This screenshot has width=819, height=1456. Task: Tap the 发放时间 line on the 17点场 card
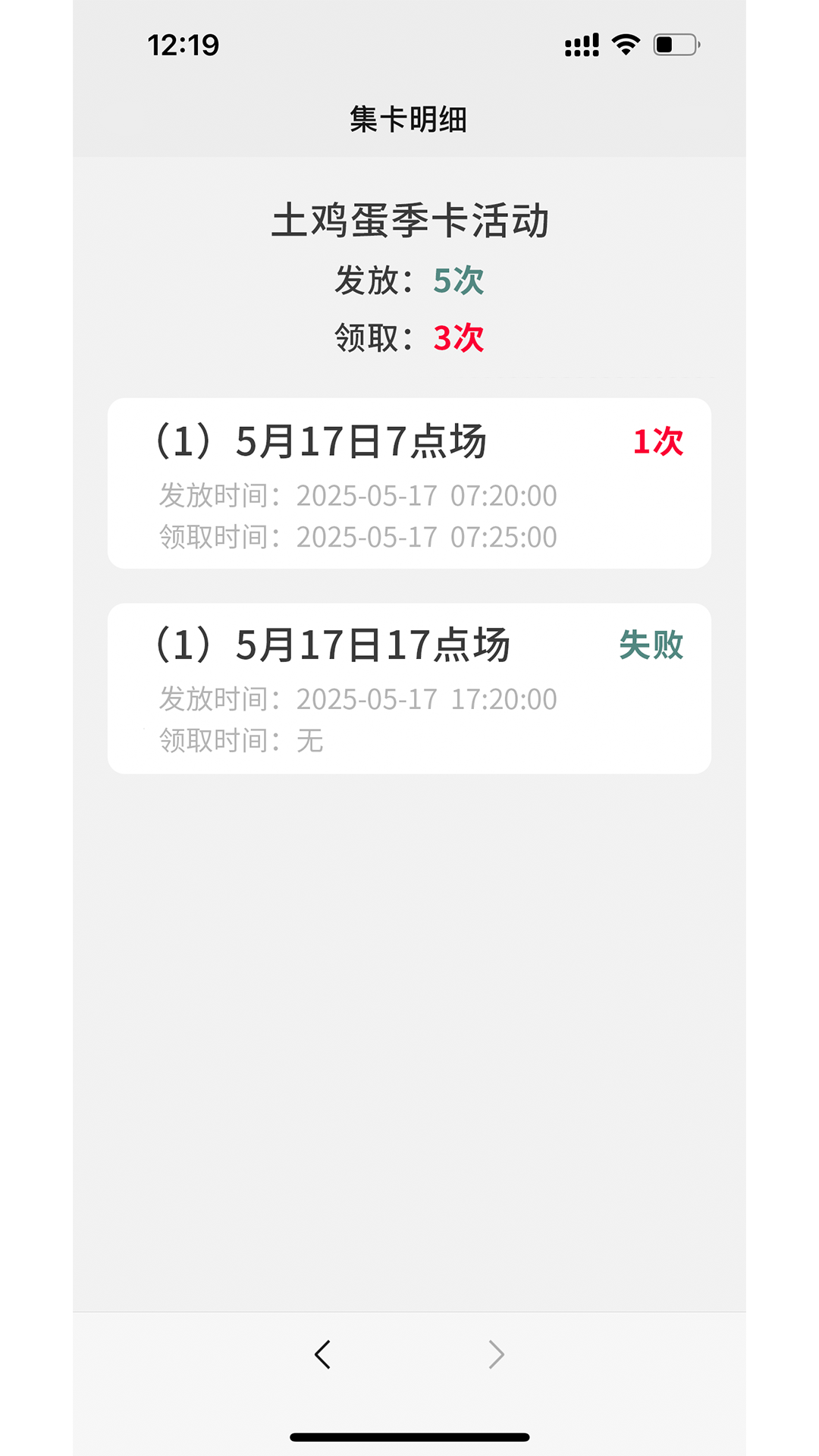[x=358, y=698]
